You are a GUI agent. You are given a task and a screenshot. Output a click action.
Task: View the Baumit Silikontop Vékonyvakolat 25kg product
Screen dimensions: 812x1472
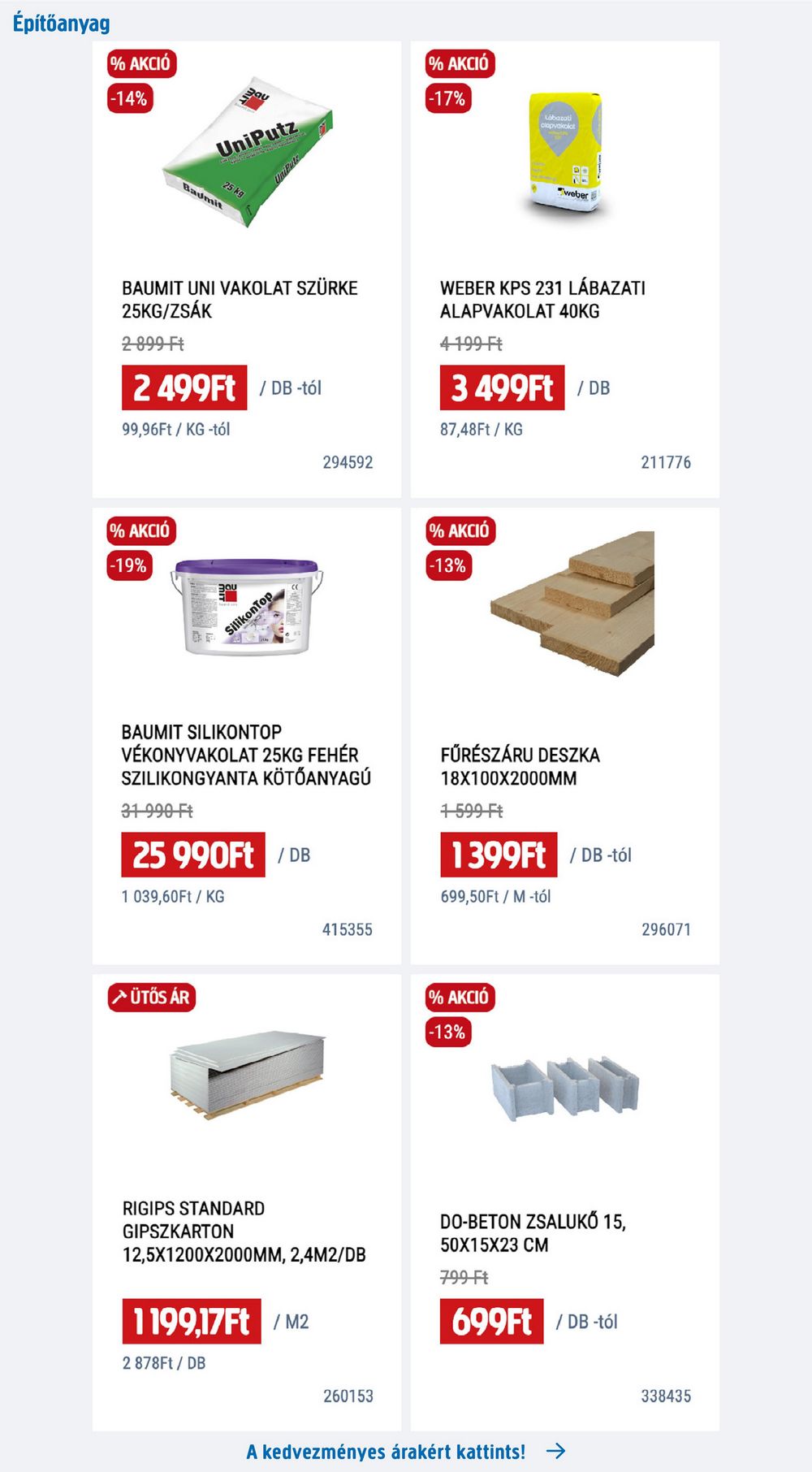[x=246, y=736]
